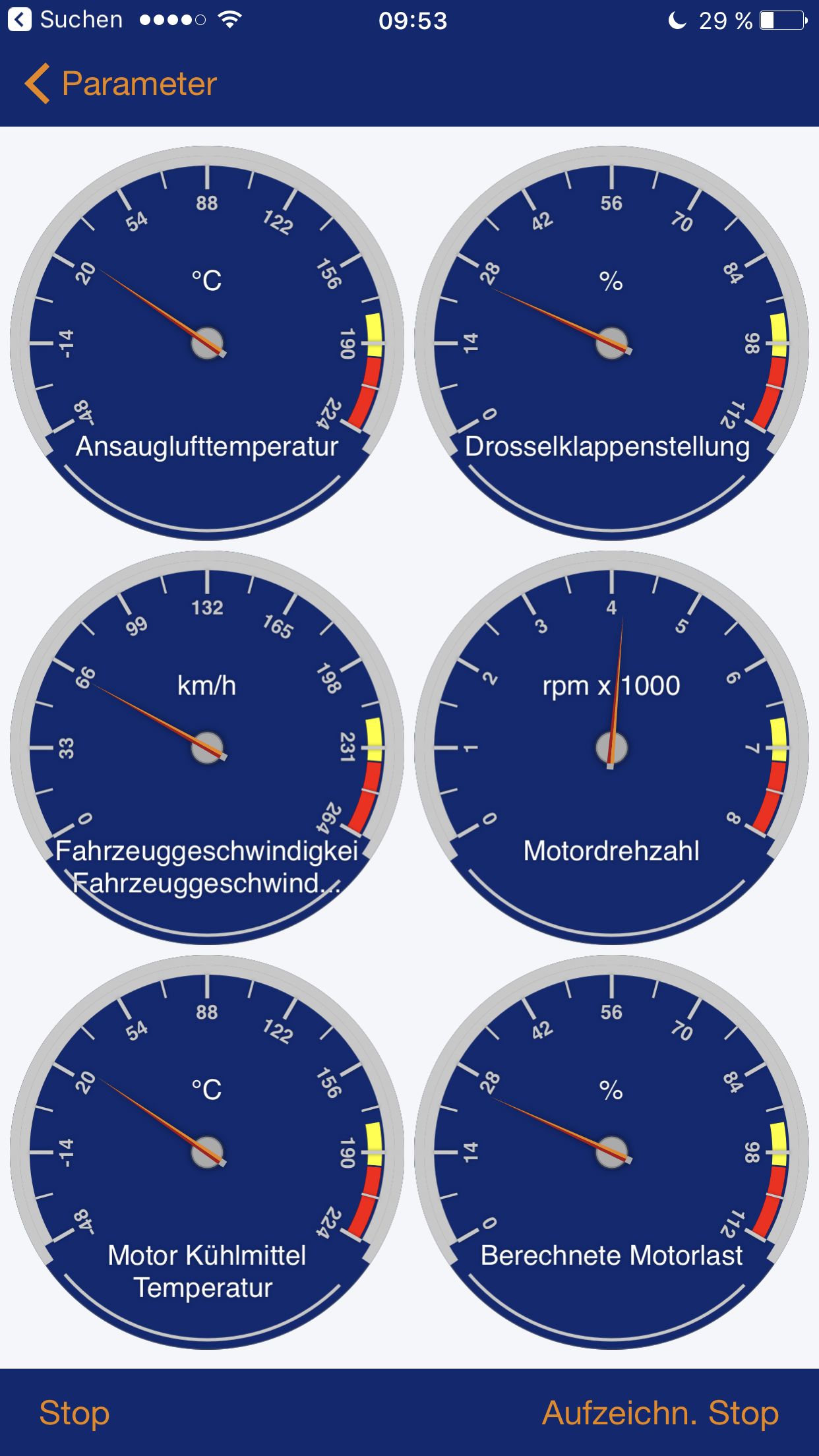The height and width of the screenshot is (1456, 819).
Task: Select the Motordrehzahl gauge
Action: (611, 748)
